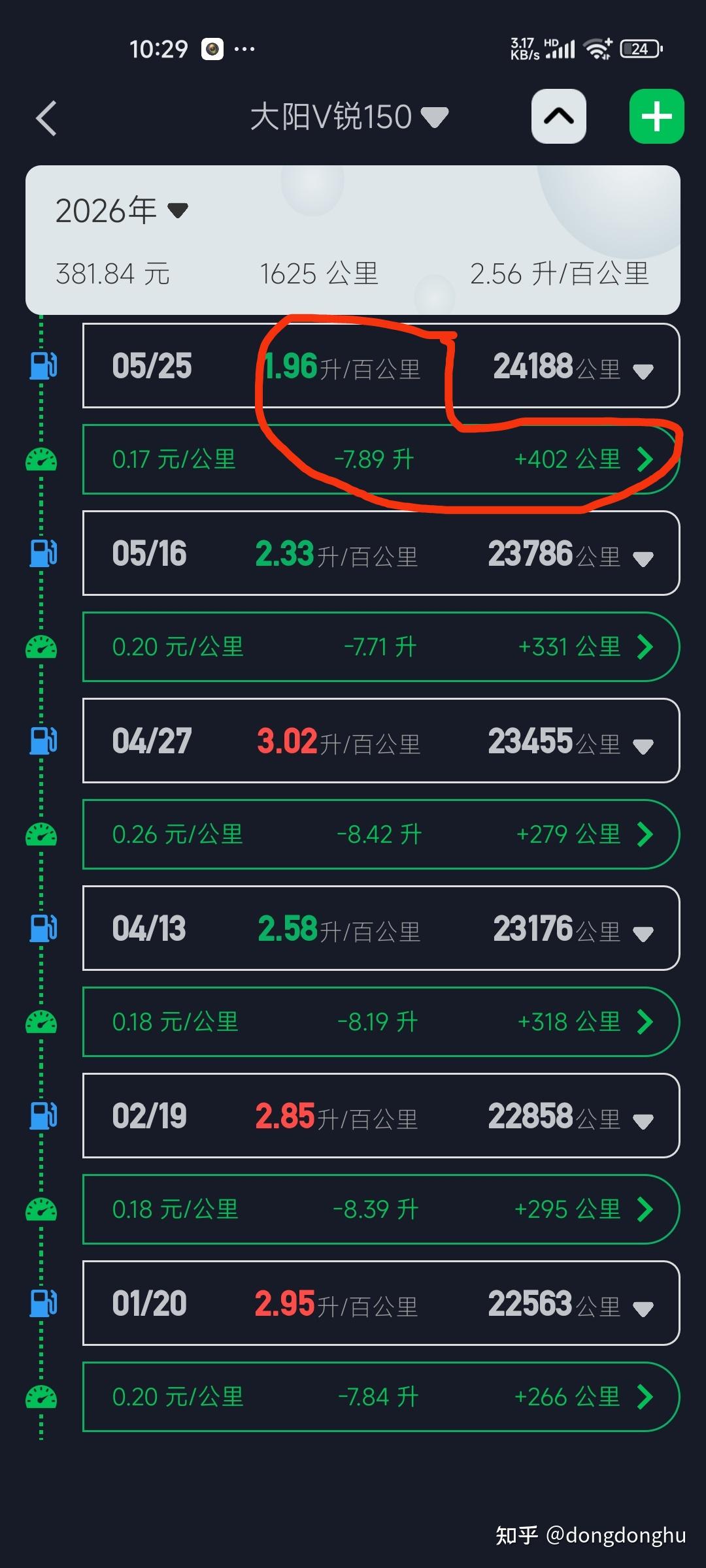The height and width of the screenshot is (1568, 706).
Task: Open the +402 公里 trip details
Action: (x=381, y=459)
